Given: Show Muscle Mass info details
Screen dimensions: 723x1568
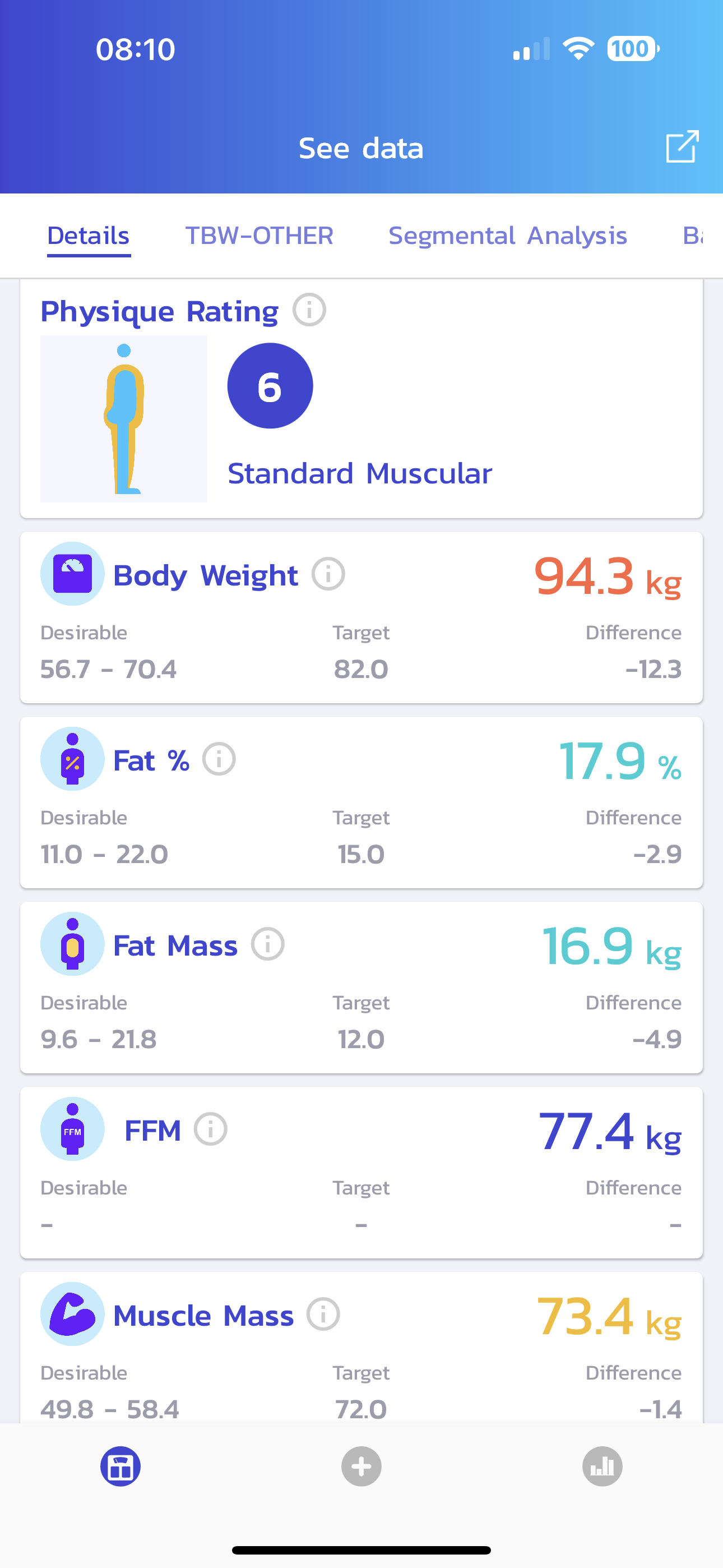Looking at the screenshot, I should pos(323,1314).
